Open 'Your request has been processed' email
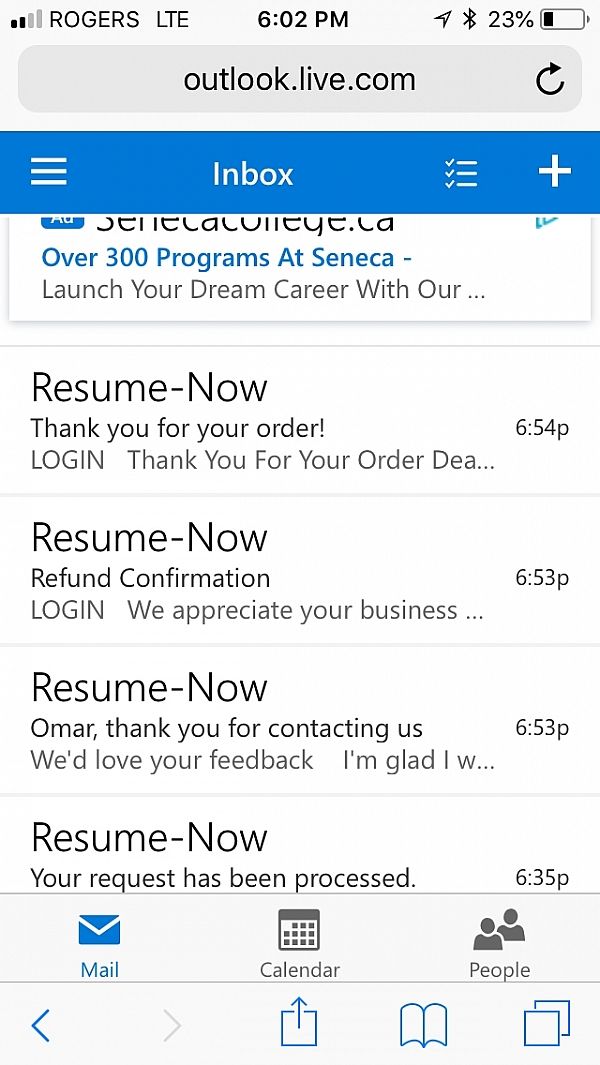 tap(270, 855)
